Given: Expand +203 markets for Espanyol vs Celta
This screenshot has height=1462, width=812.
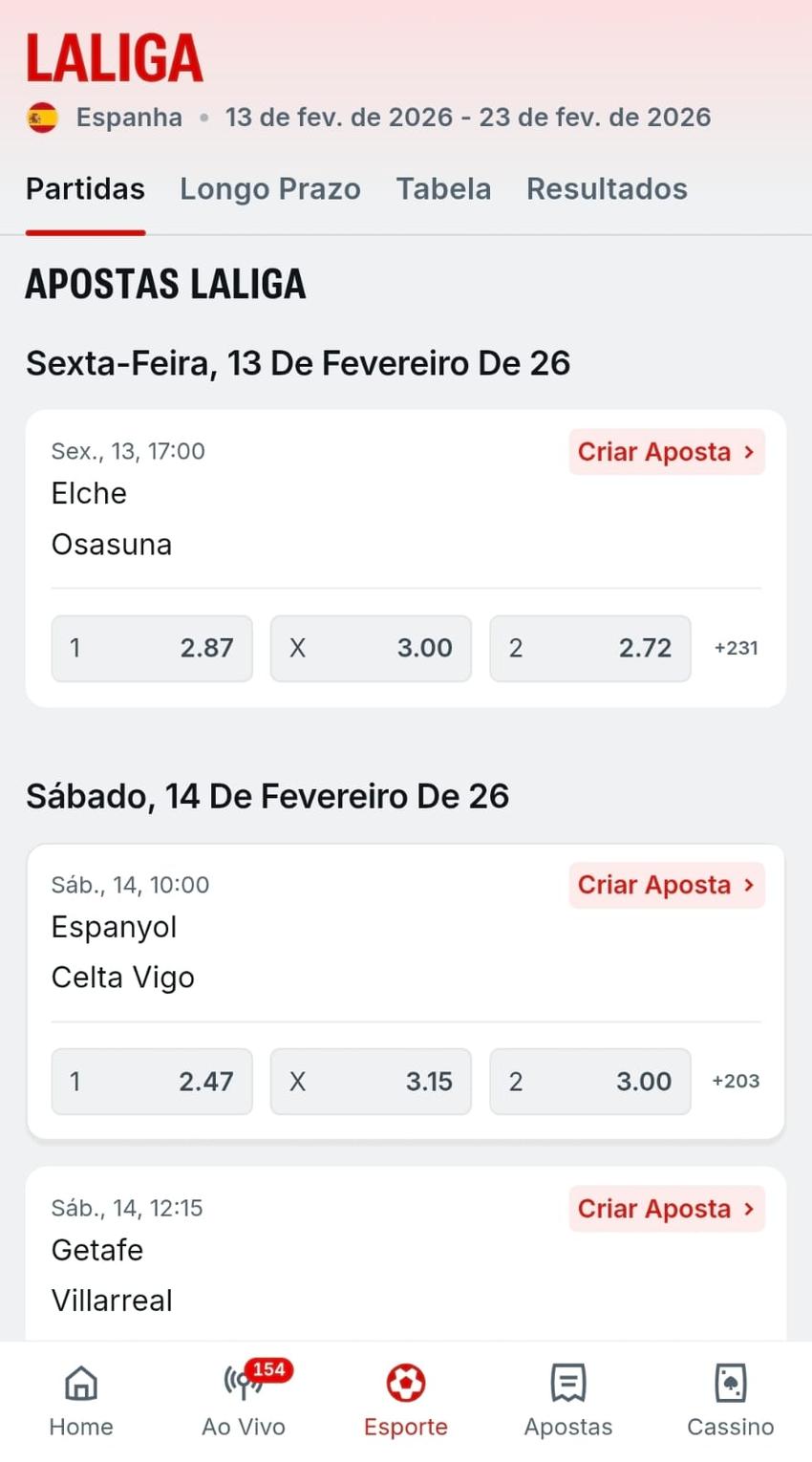Looking at the screenshot, I should 736,1081.
